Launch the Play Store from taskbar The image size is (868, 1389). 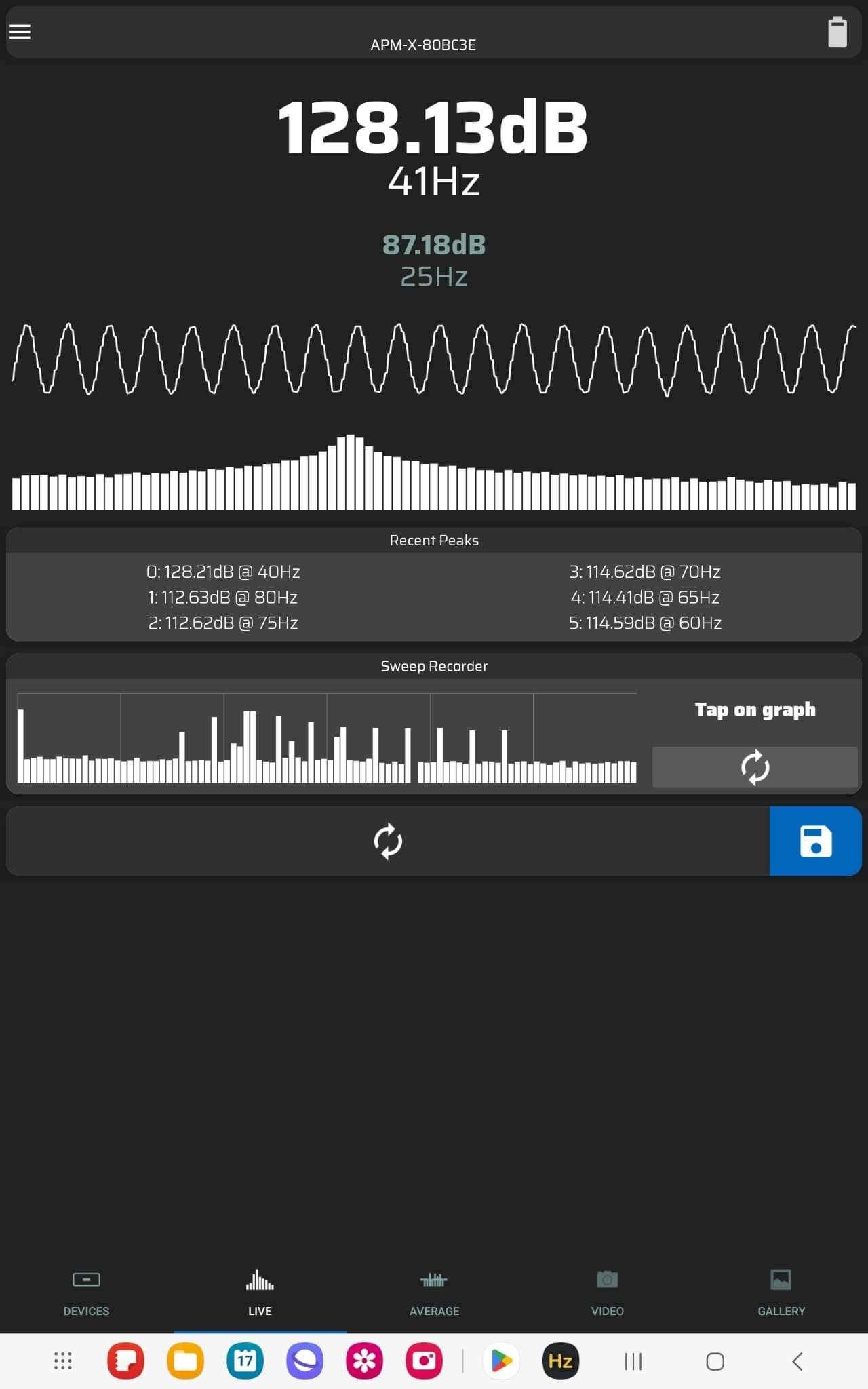[x=501, y=1361]
